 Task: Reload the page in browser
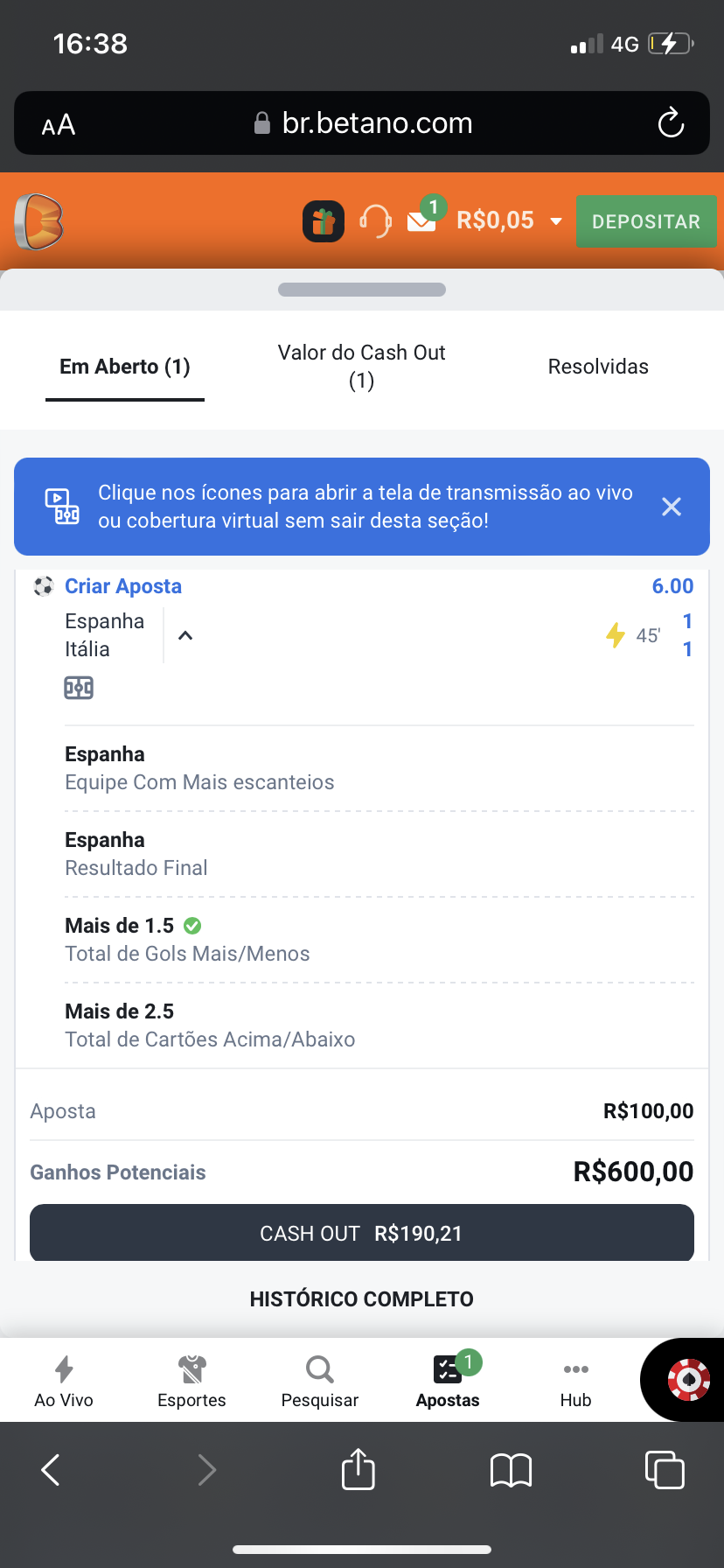click(671, 123)
